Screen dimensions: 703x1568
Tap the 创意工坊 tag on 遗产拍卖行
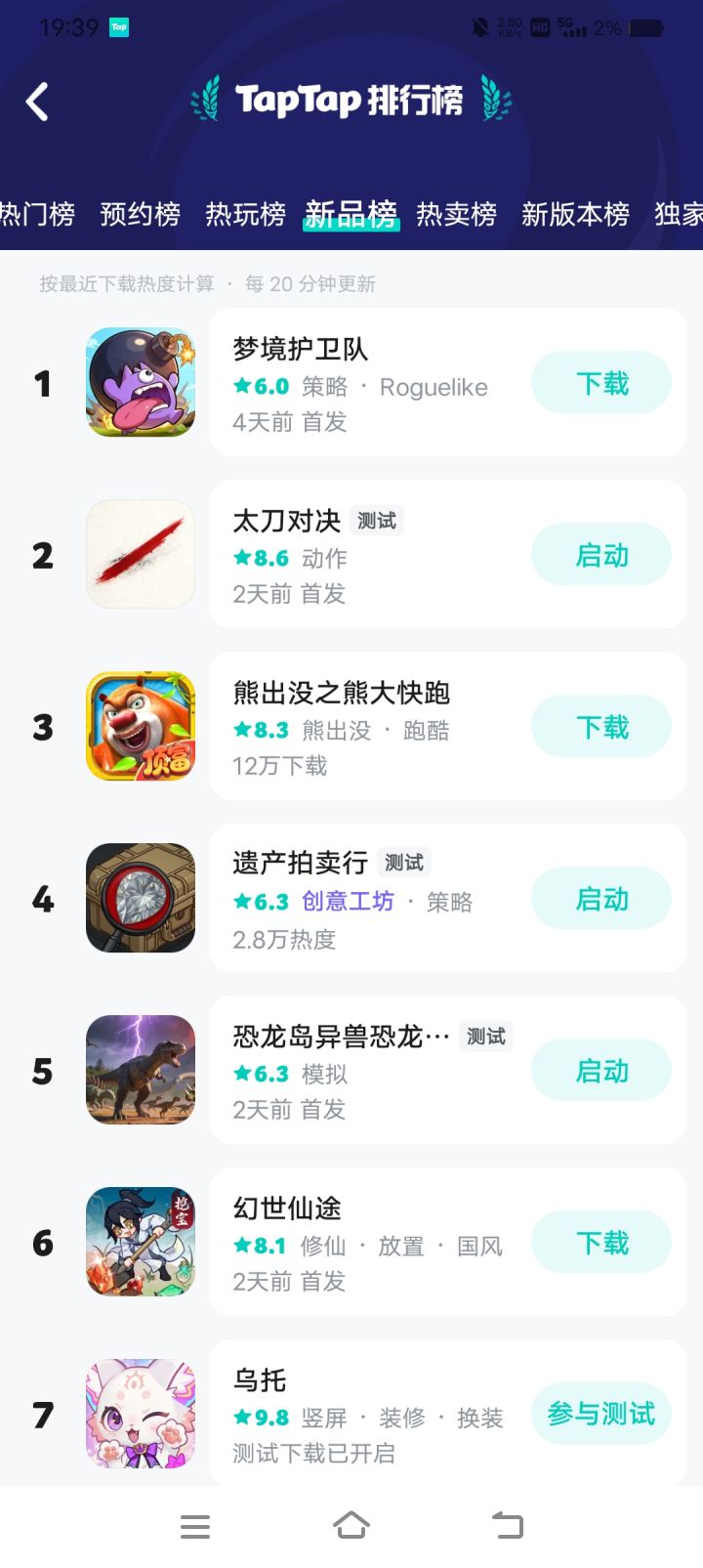coord(348,901)
